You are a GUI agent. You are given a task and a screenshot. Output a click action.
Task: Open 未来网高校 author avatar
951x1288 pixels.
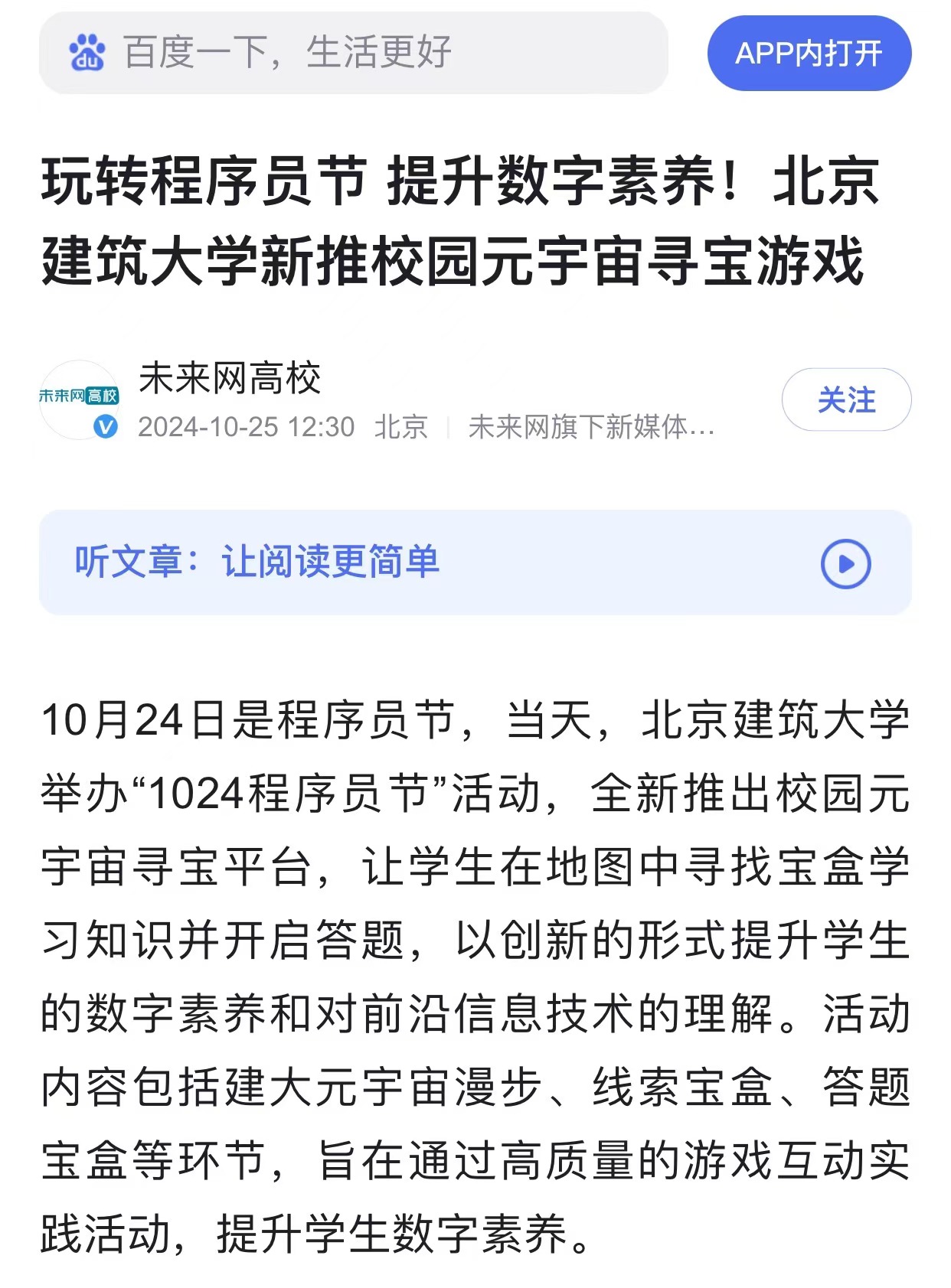tap(80, 399)
